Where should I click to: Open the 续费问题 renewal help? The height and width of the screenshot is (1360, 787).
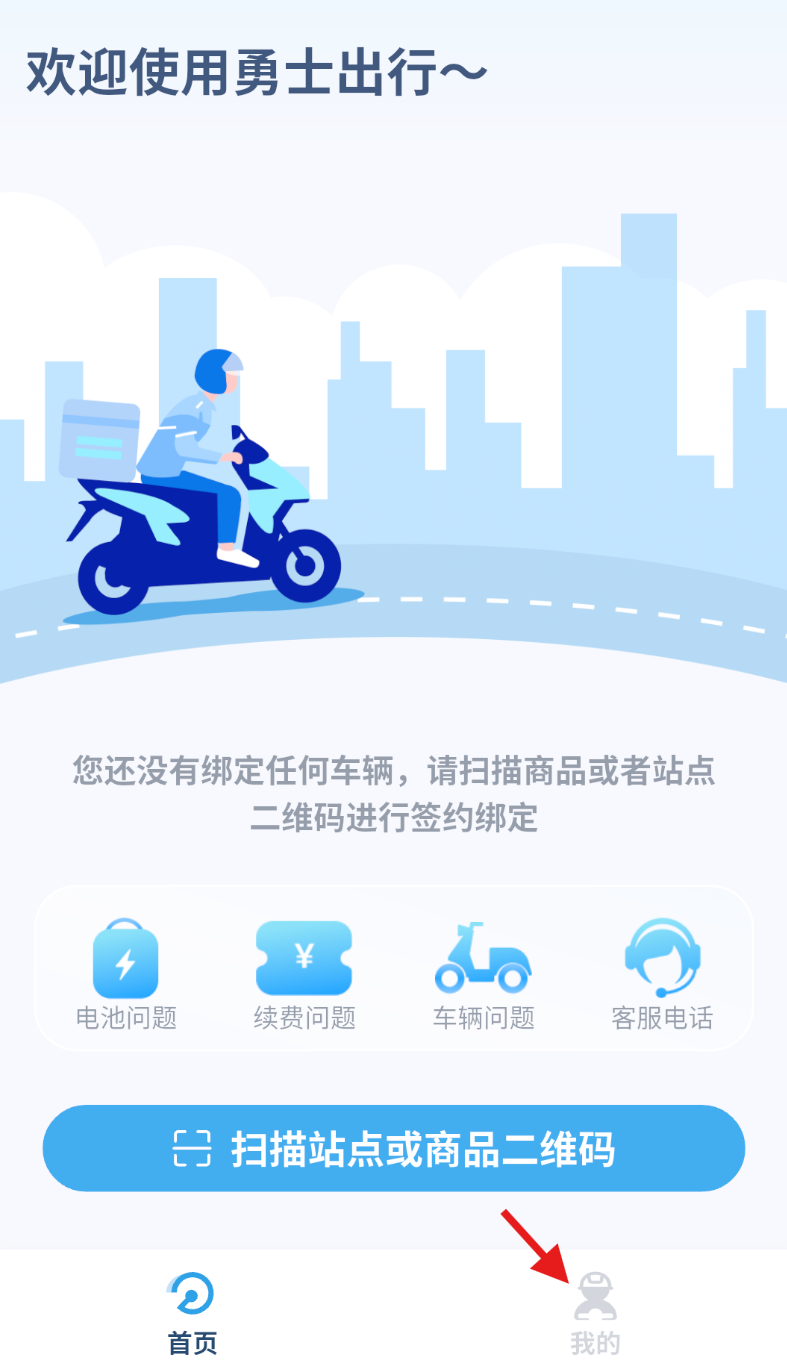coord(304,972)
